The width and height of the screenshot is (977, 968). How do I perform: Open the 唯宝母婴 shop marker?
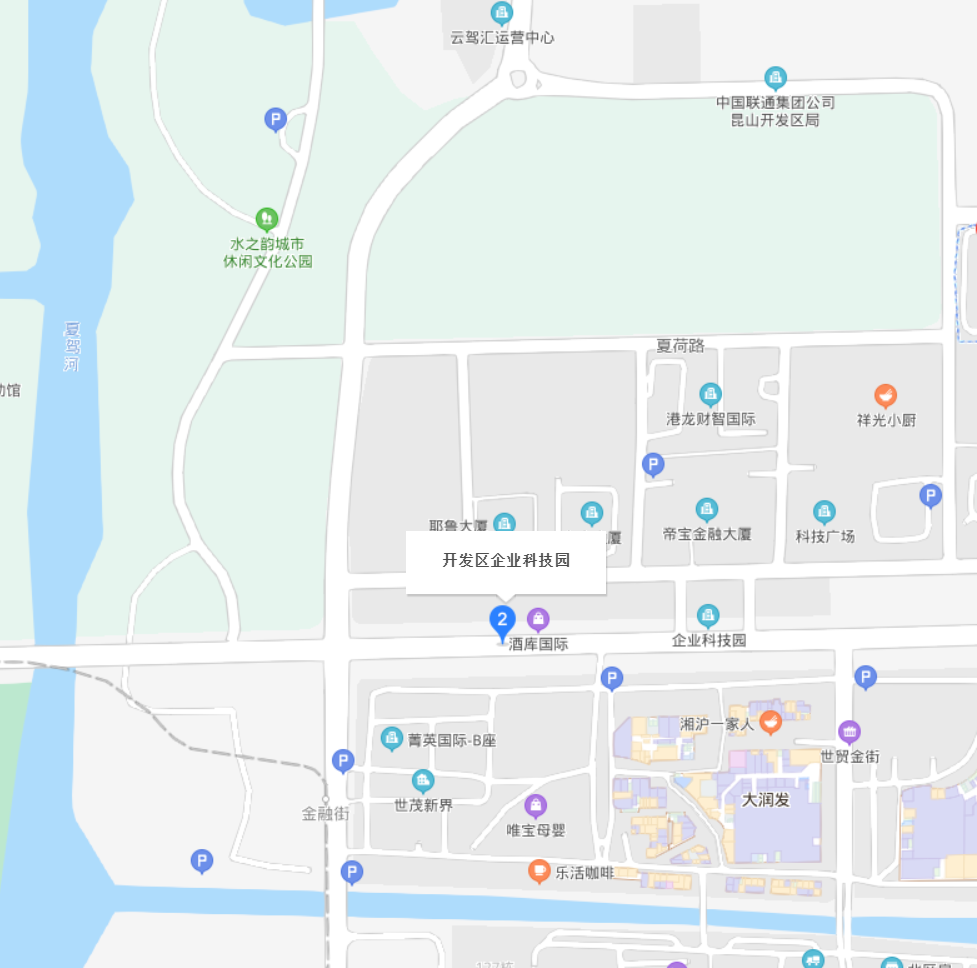click(x=536, y=805)
